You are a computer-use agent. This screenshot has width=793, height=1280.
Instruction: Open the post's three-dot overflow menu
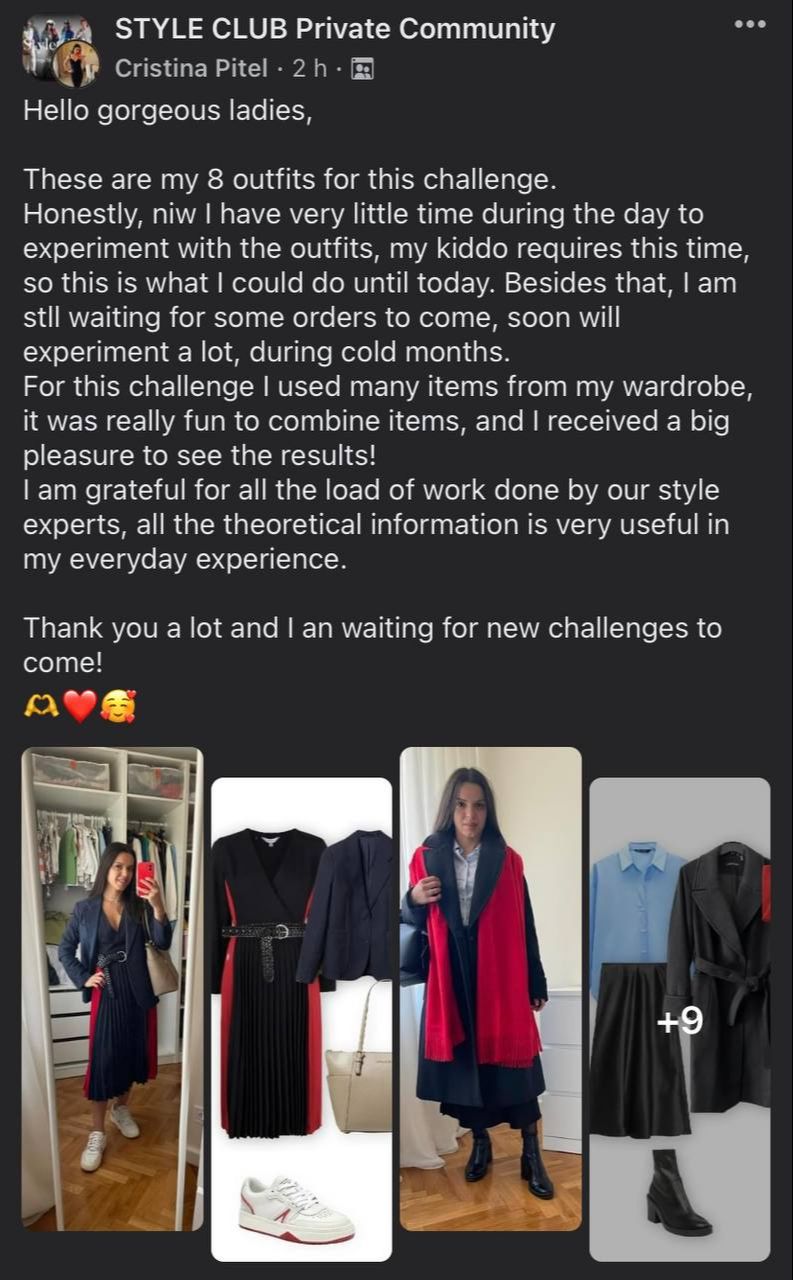[750, 25]
